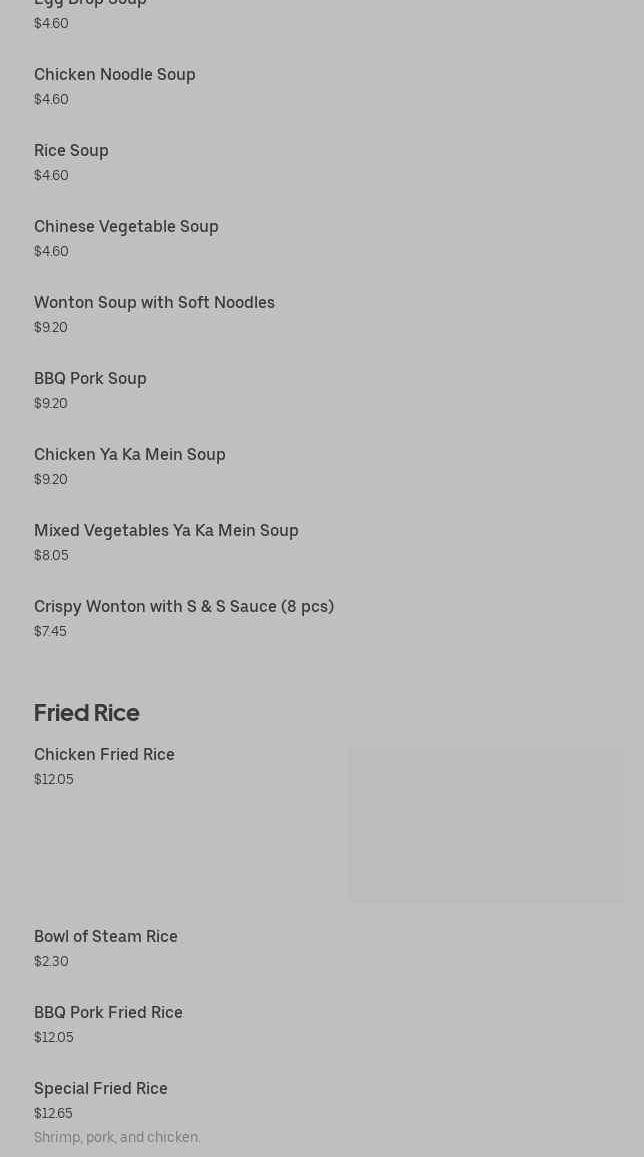Choose Chinese Vegetable Soup
This screenshot has width=644, height=1157.
(x=126, y=227)
